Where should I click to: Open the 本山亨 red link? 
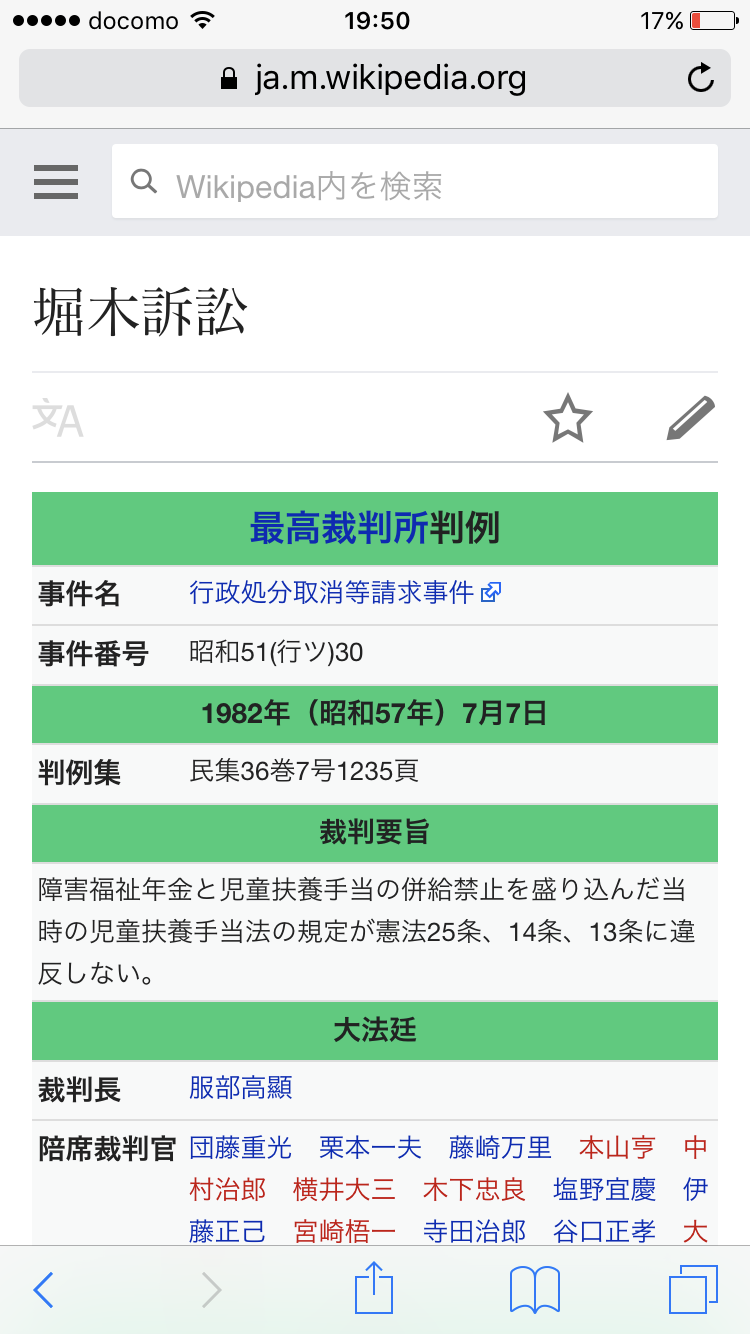pos(617,1147)
